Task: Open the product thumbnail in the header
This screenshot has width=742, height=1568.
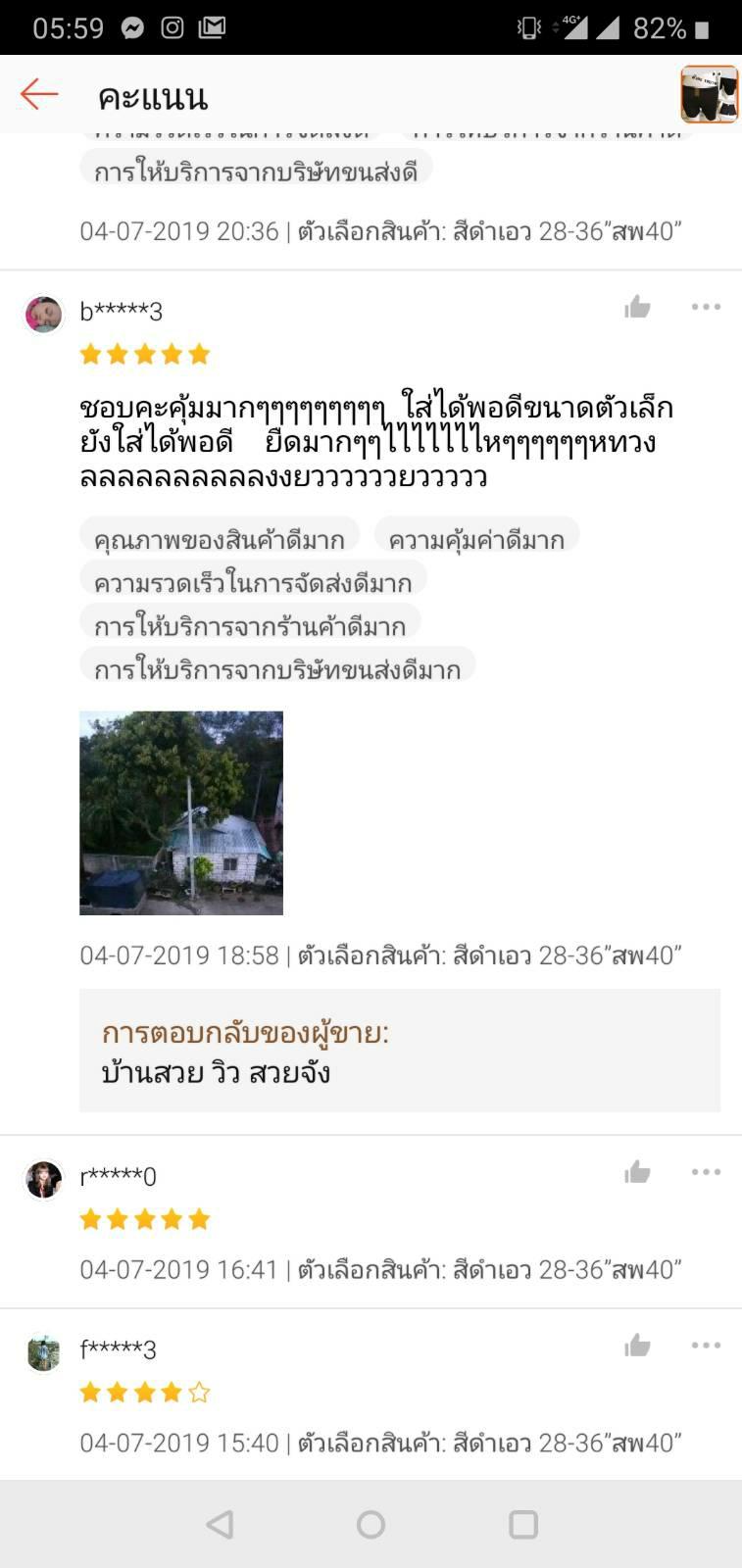Action: (709, 95)
